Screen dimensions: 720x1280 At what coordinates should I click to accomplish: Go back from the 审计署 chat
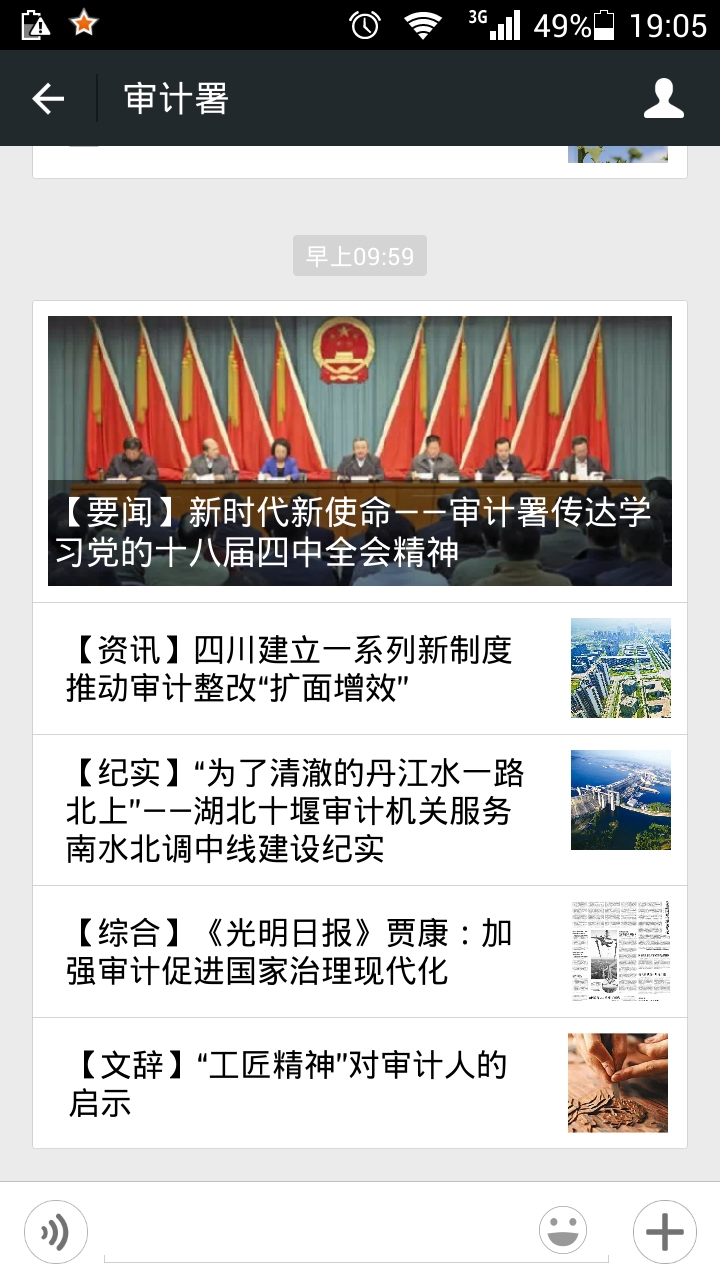pos(48,98)
